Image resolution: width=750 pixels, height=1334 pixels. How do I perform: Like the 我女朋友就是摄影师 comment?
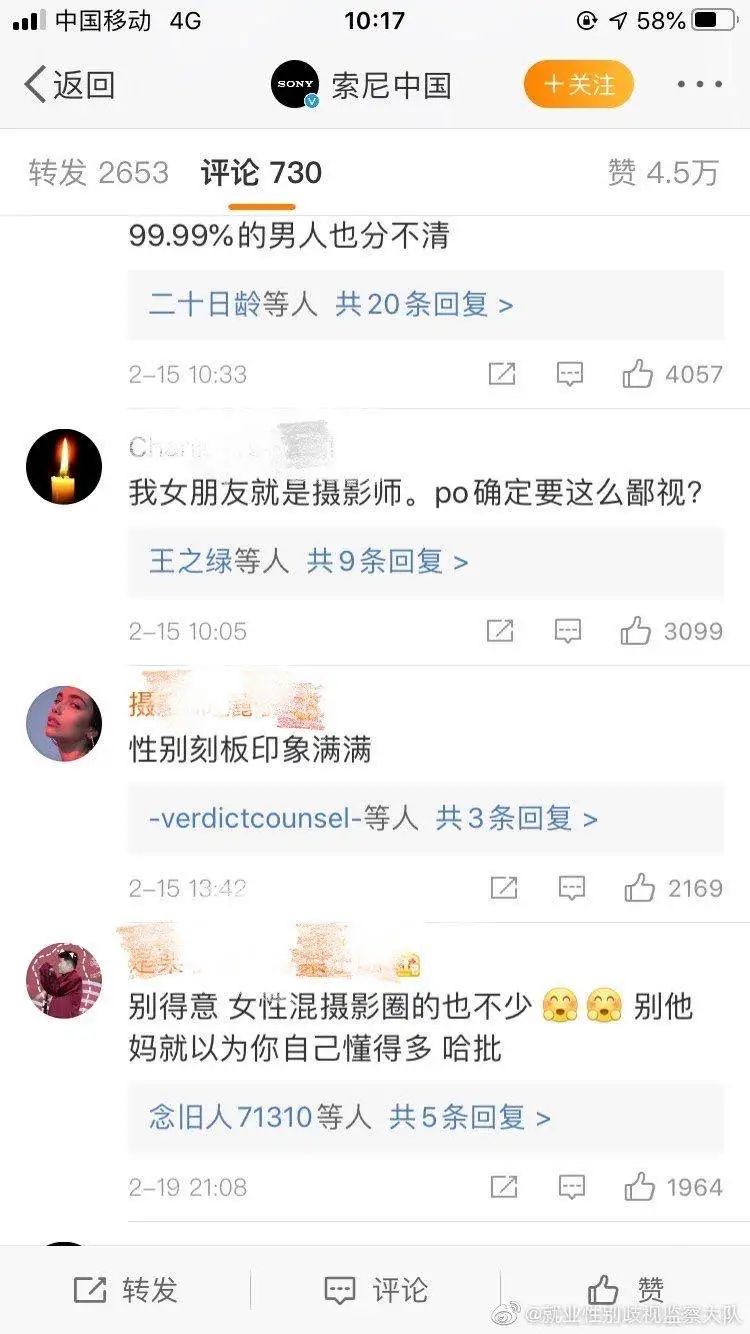coord(636,631)
